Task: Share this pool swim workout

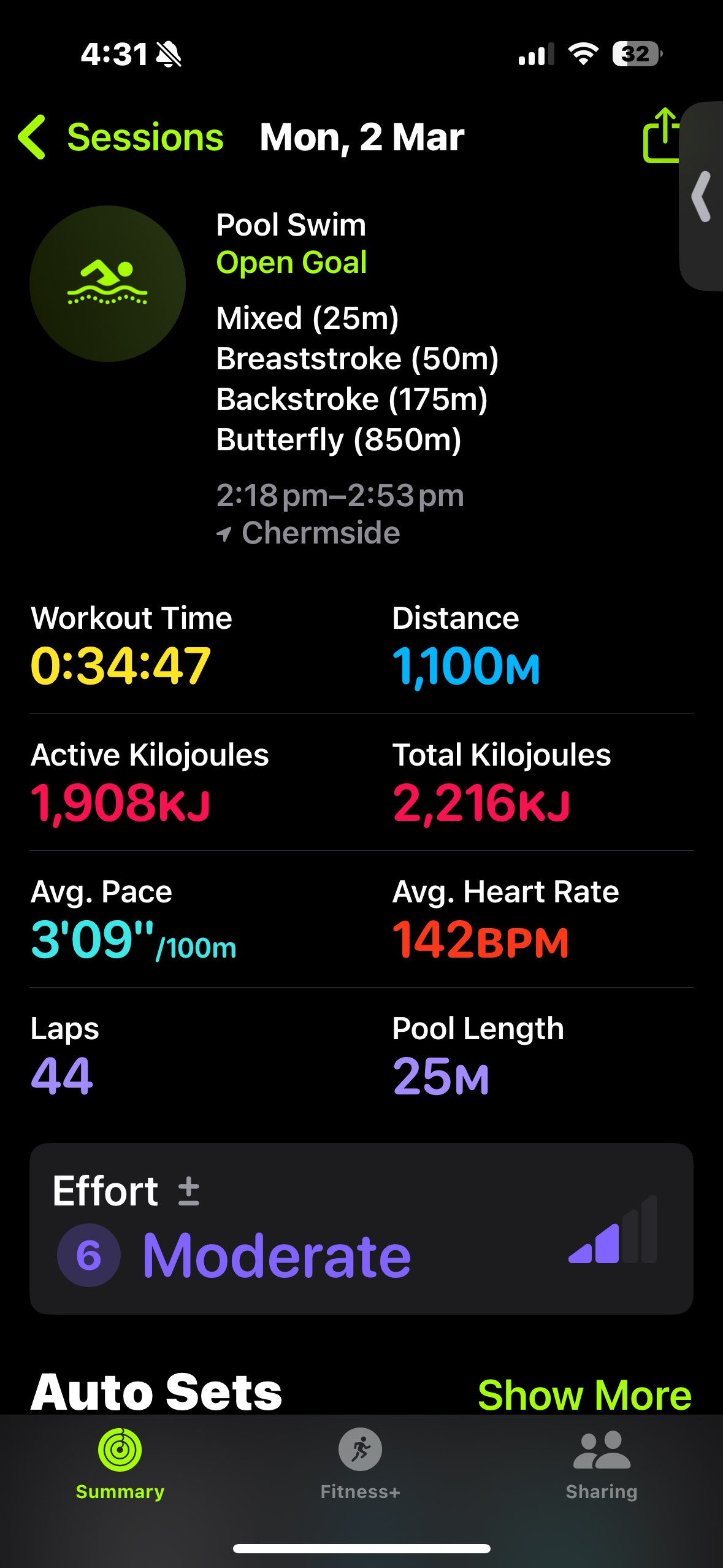Action: [661, 136]
